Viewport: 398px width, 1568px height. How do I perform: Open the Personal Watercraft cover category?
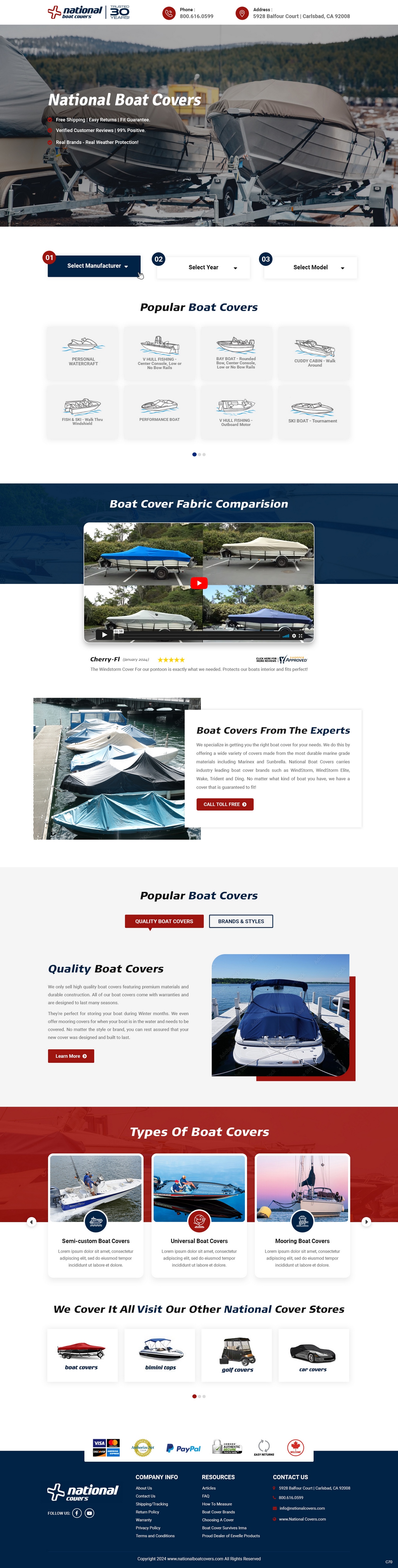(x=83, y=353)
